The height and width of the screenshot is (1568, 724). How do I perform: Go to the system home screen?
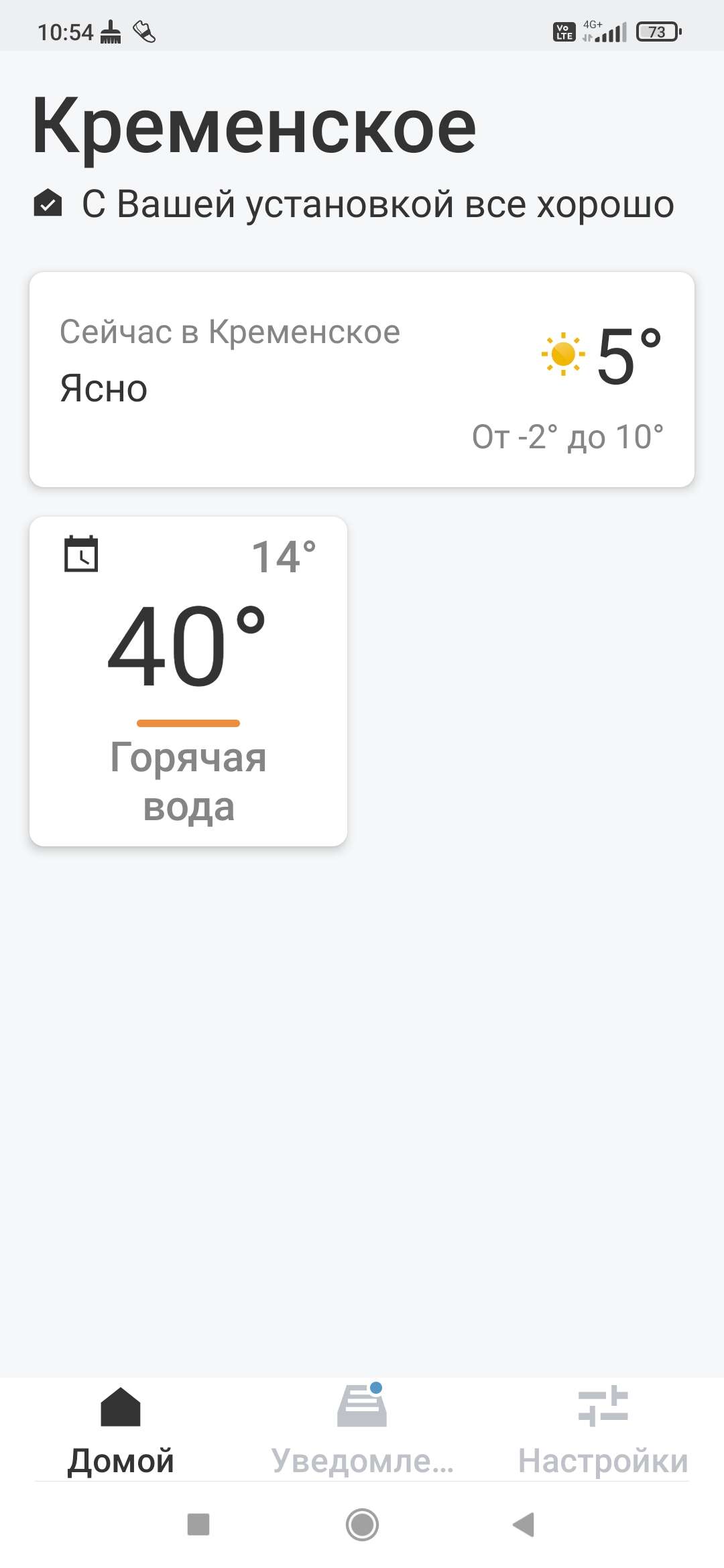tap(362, 1524)
